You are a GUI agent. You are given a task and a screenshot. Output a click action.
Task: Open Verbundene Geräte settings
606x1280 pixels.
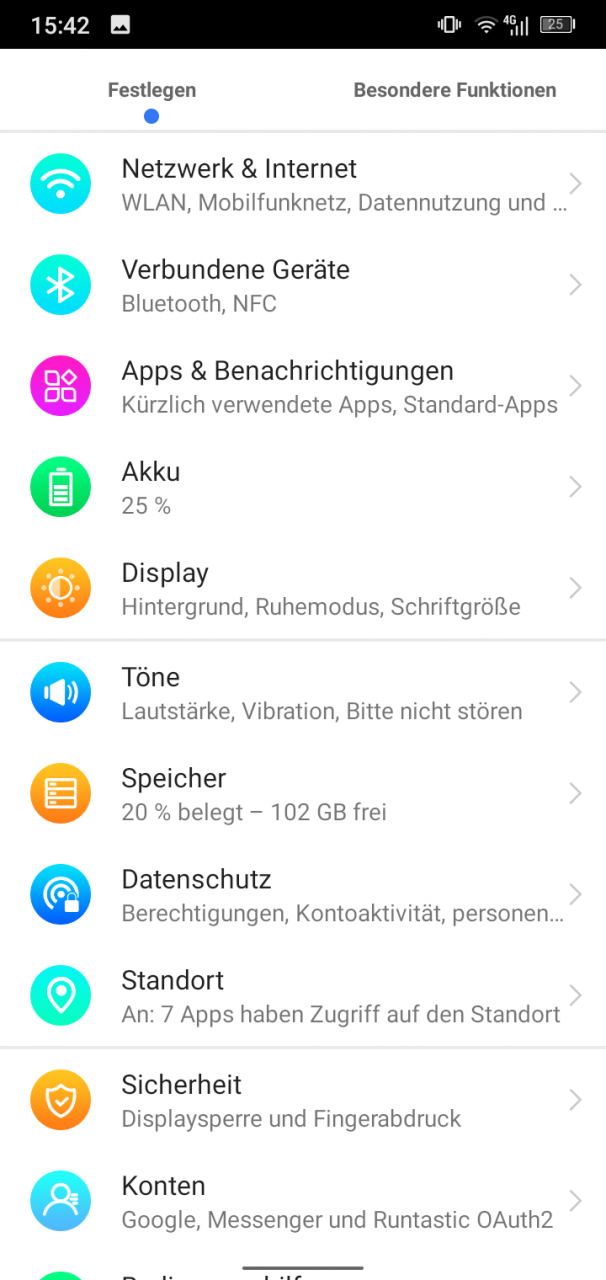click(x=303, y=285)
